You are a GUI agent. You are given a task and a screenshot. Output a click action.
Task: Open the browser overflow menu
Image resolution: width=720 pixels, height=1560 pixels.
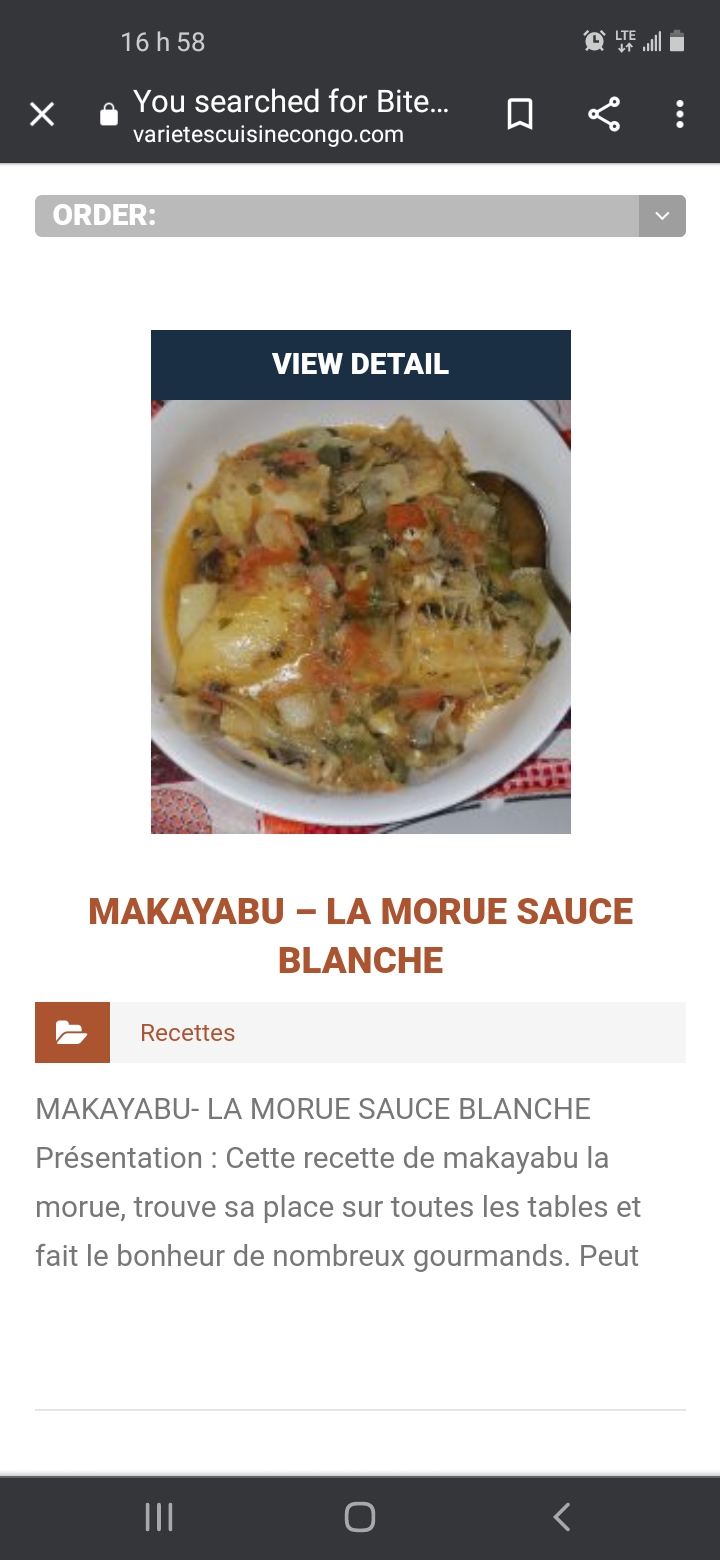[680, 115]
